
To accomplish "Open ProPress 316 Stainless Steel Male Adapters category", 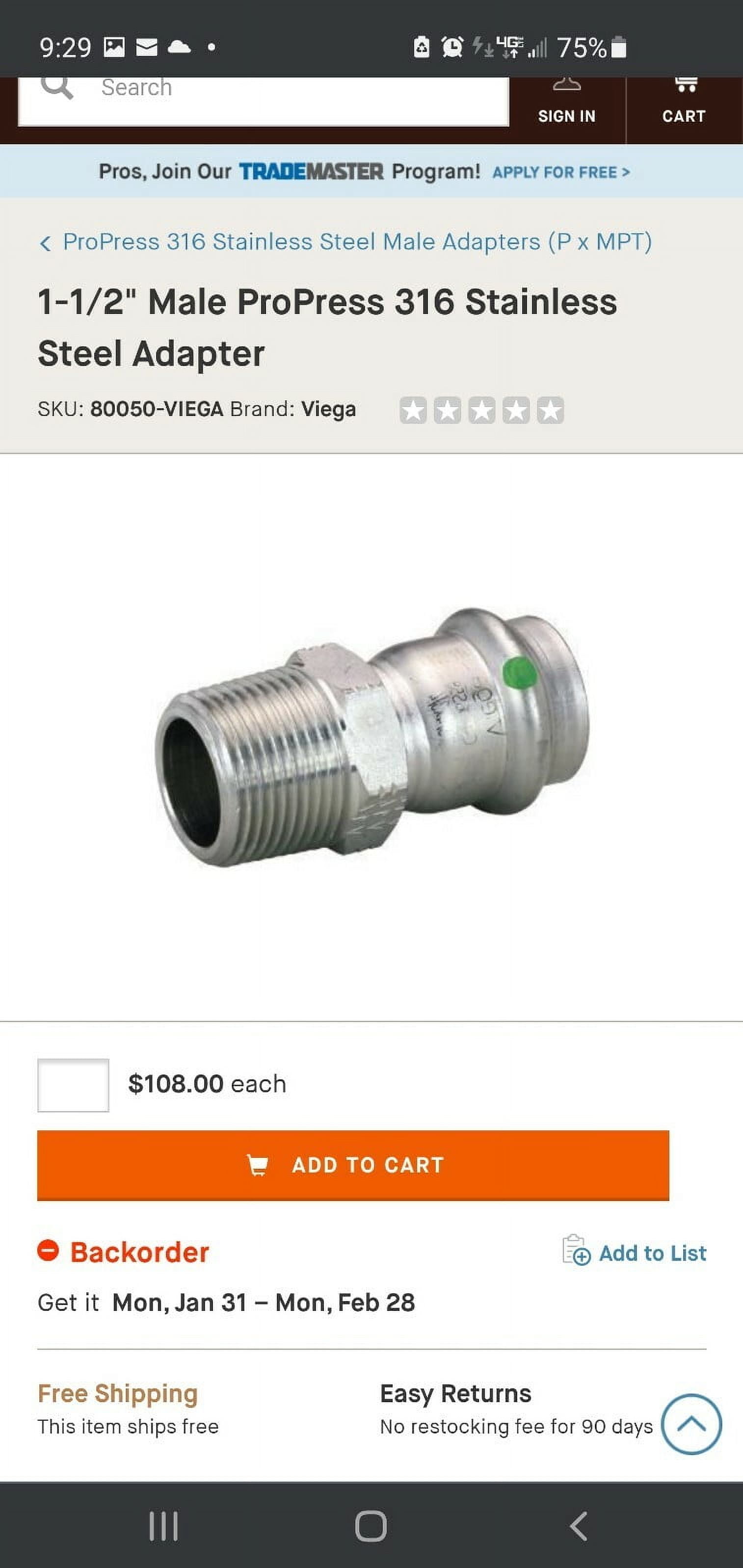I will click(x=356, y=242).
